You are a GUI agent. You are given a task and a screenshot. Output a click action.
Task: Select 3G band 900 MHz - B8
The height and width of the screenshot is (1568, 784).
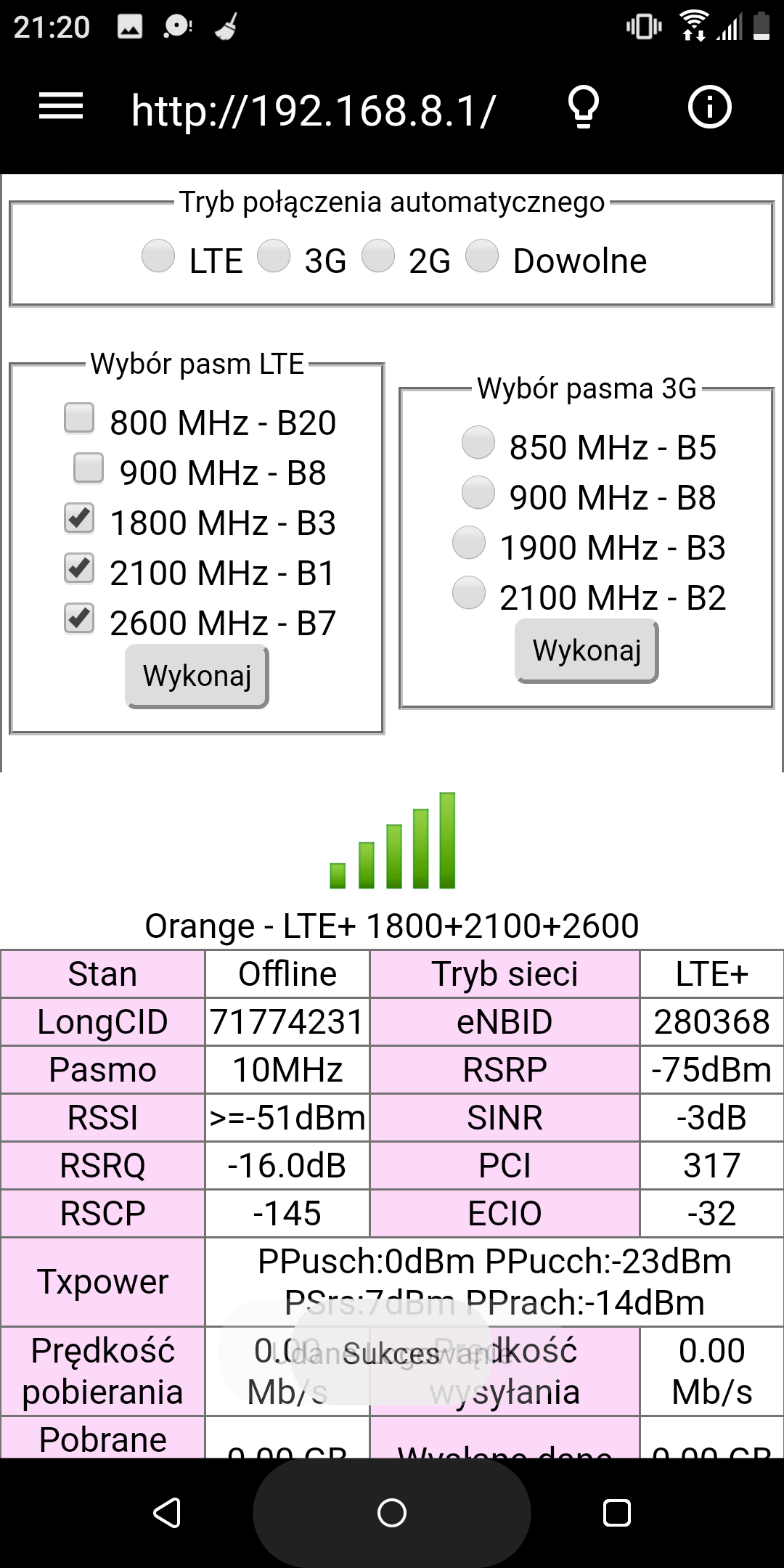point(478,493)
